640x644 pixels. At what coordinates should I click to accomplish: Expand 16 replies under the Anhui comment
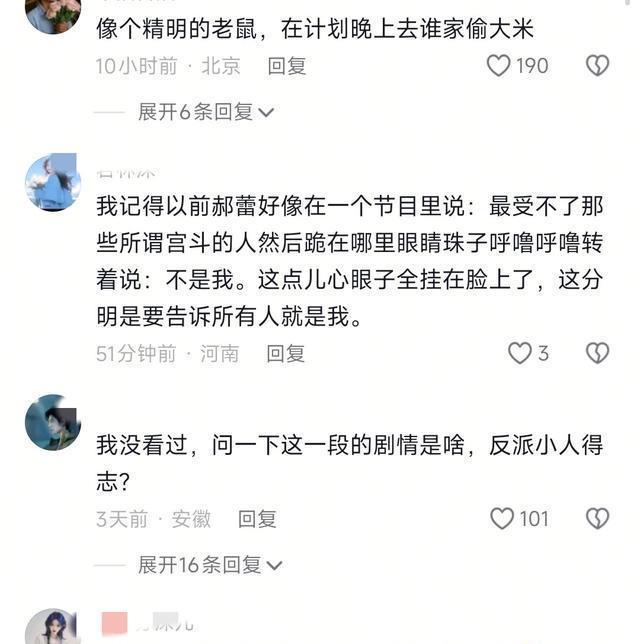coord(210,565)
